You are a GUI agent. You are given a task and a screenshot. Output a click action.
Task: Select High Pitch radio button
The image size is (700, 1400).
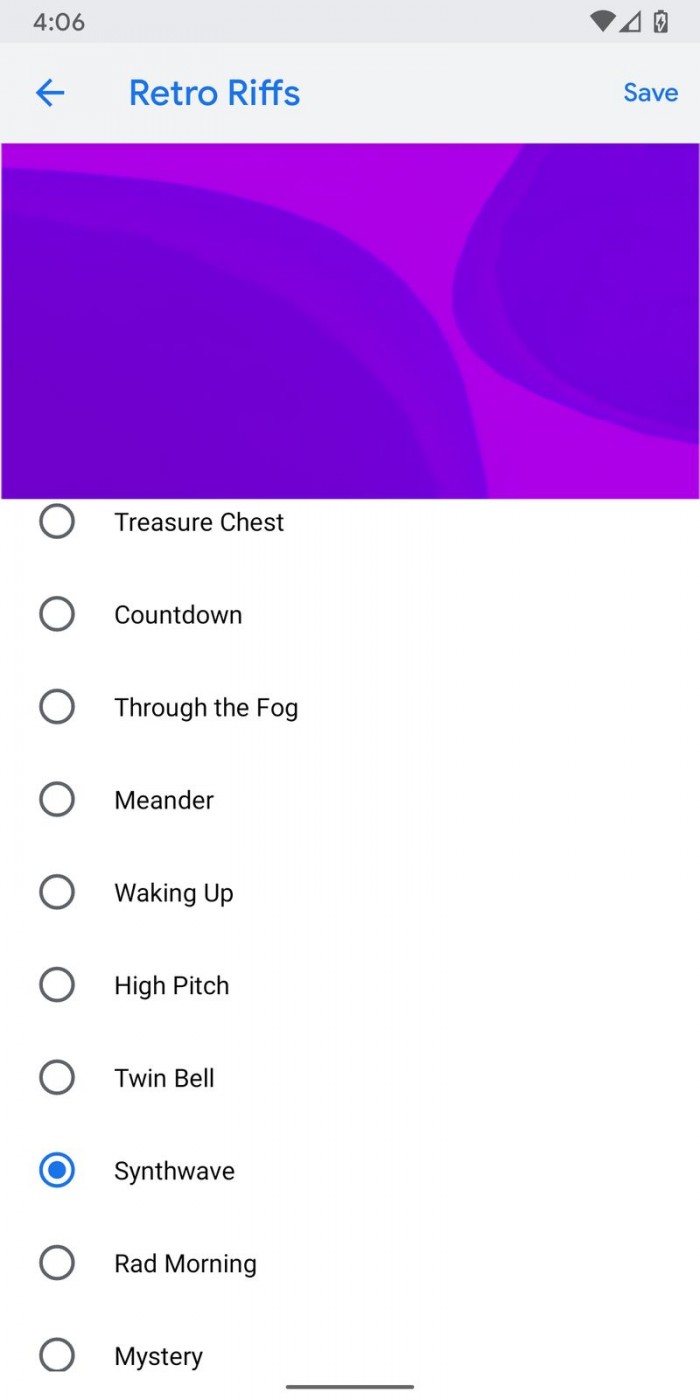[57, 985]
